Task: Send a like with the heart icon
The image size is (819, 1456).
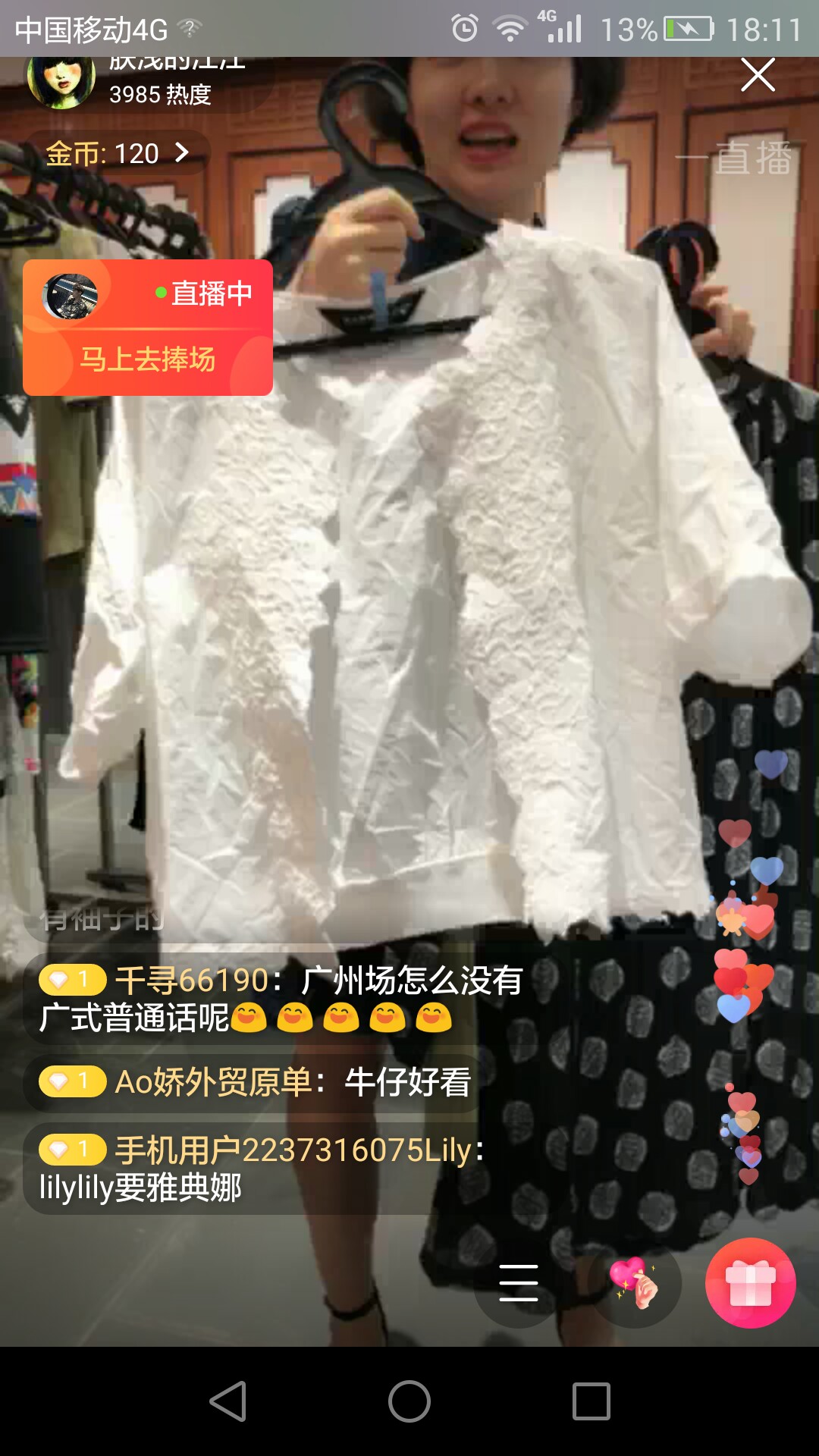Action: [635, 1283]
